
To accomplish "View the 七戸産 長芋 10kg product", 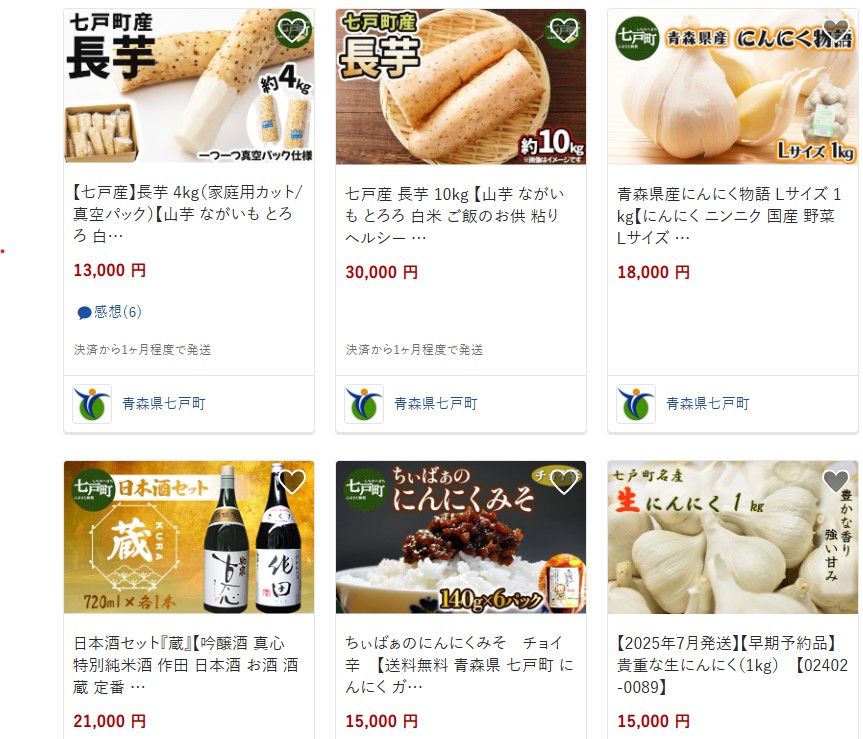I will 461,215.
